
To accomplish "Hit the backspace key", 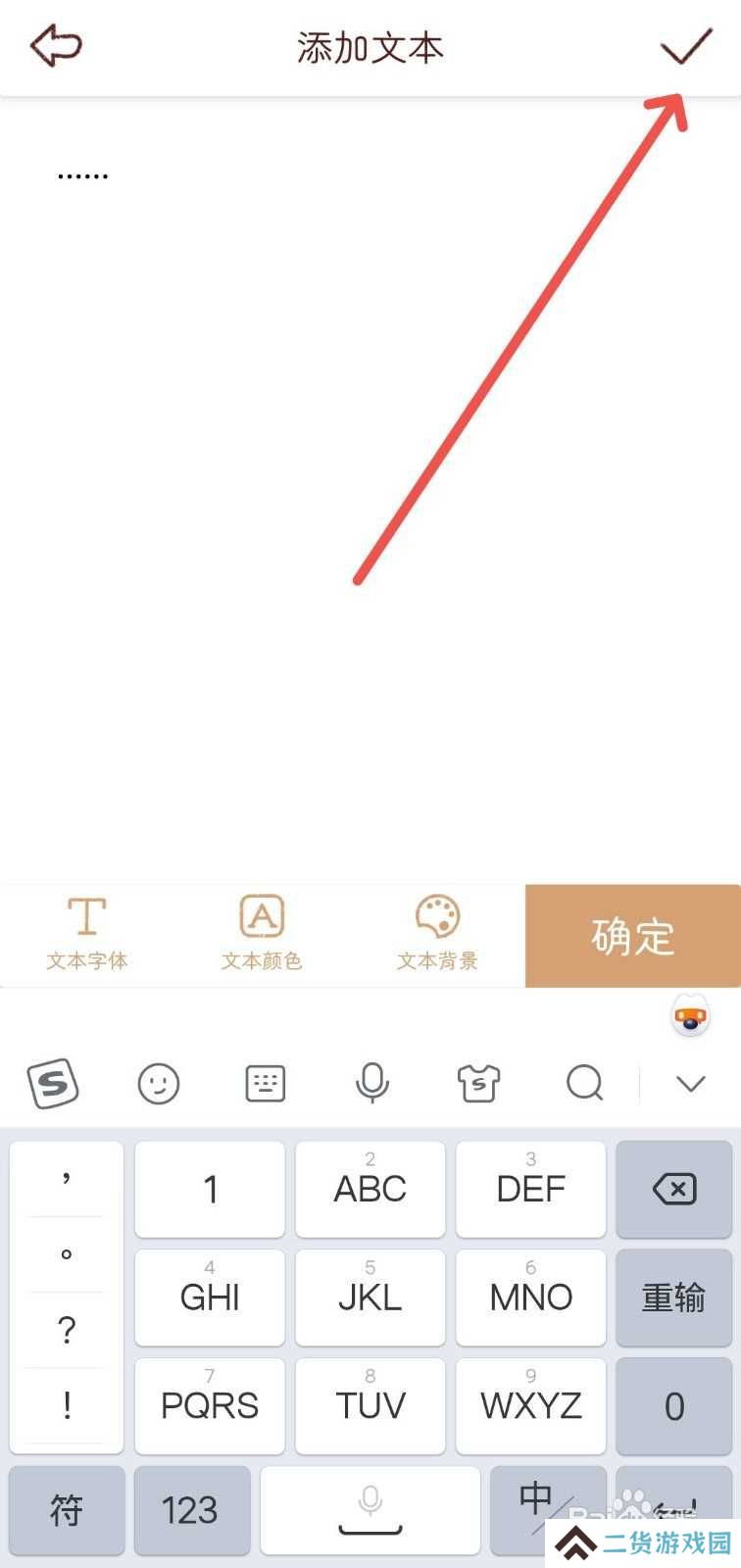I will [x=674, y=1189].
